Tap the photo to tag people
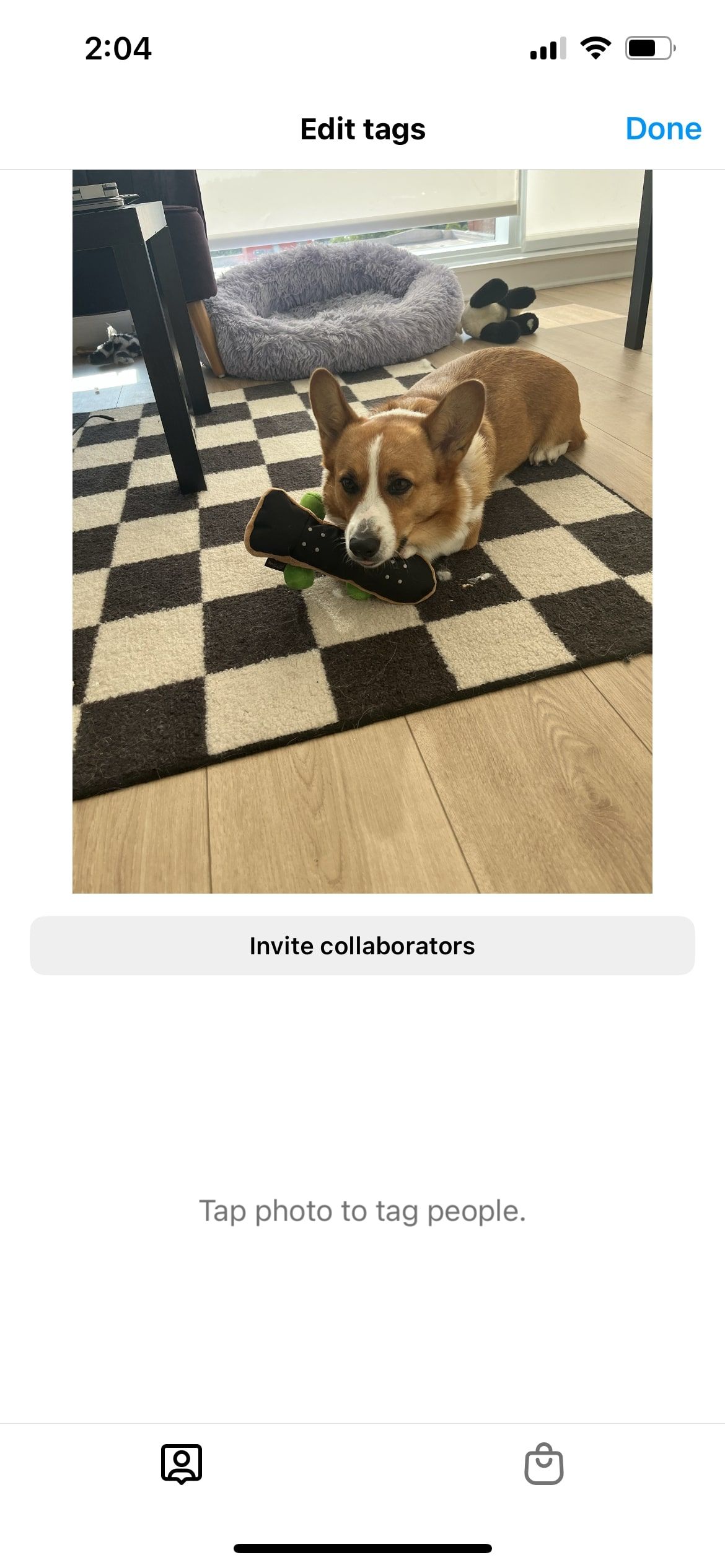The image size is (725, 1568). coord(362,531)
